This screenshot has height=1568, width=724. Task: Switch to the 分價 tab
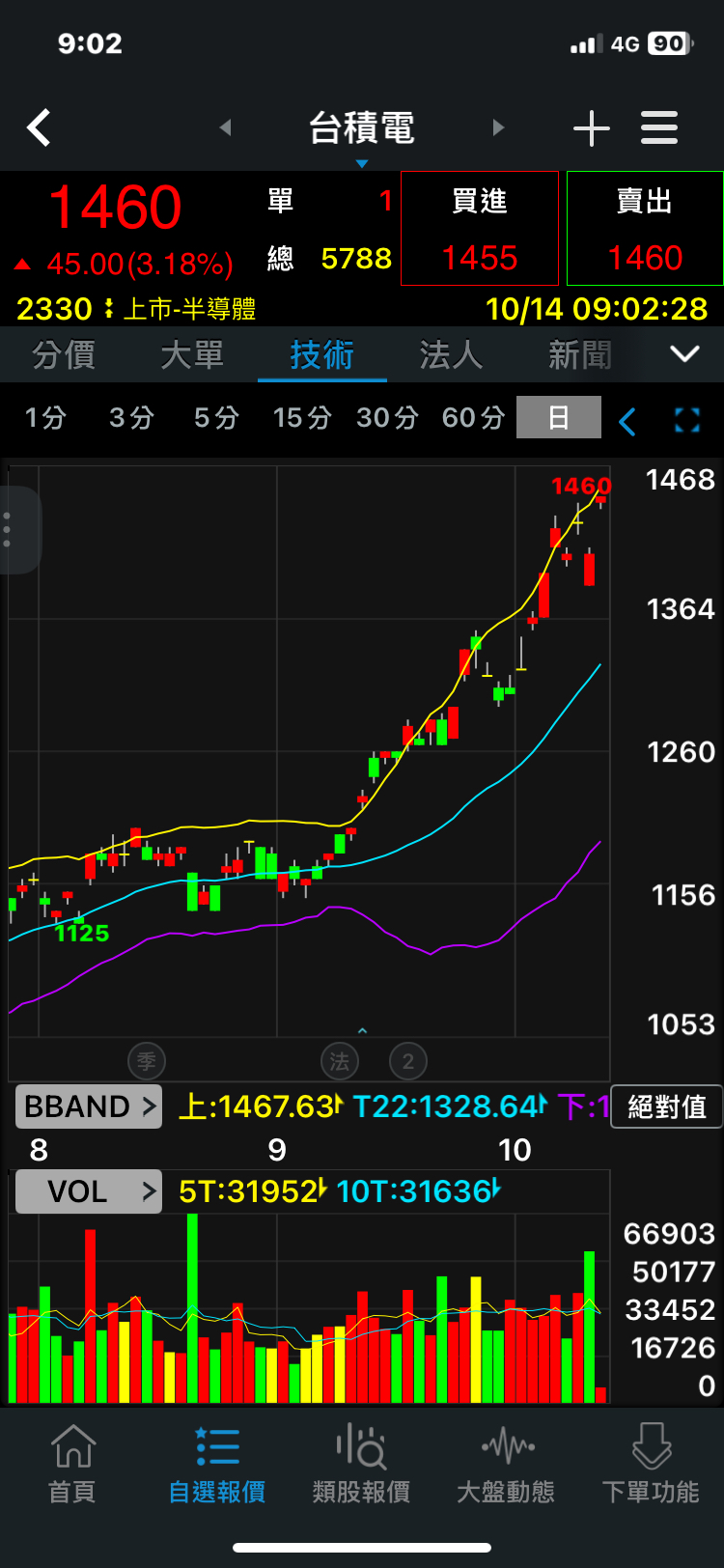[64, 354]
